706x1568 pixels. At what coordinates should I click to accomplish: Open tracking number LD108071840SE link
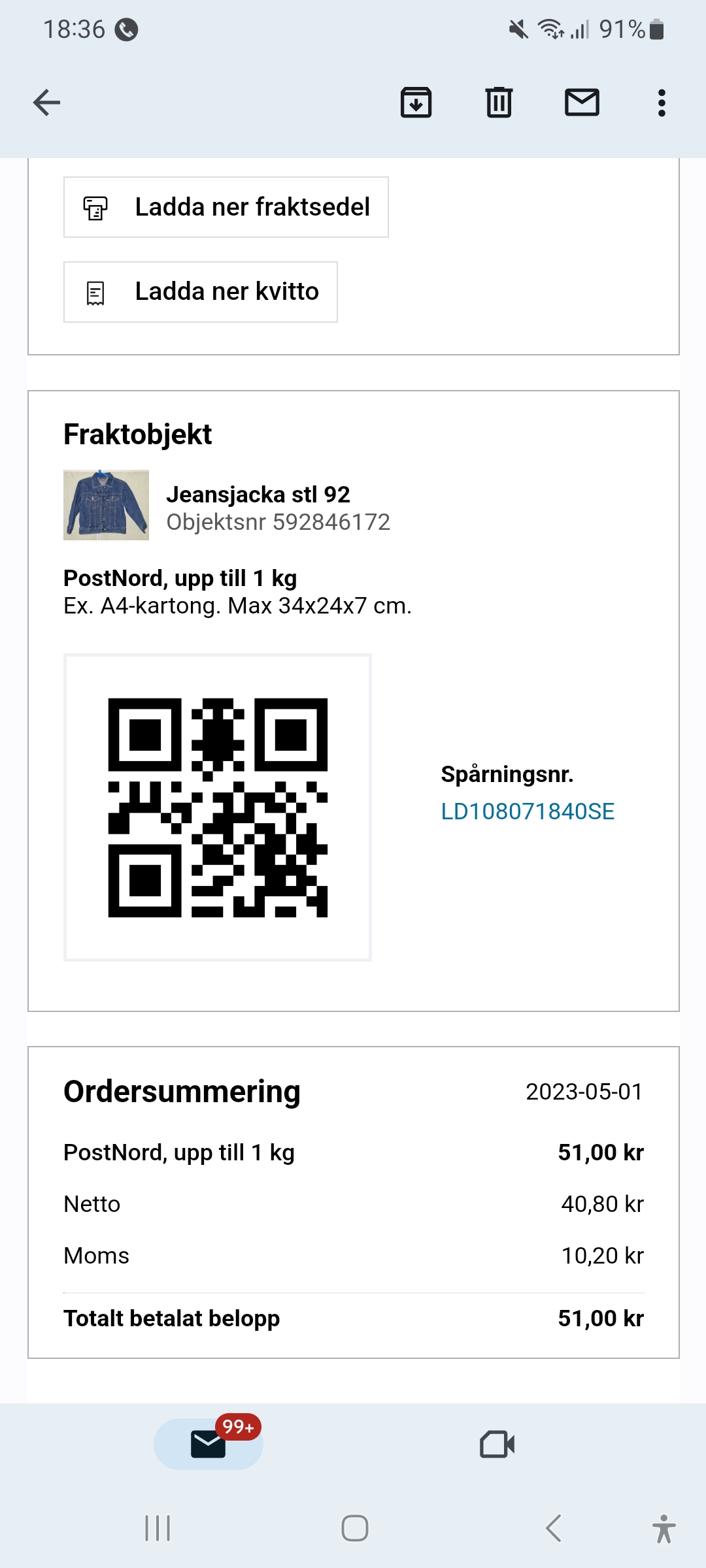coord(528,811)
